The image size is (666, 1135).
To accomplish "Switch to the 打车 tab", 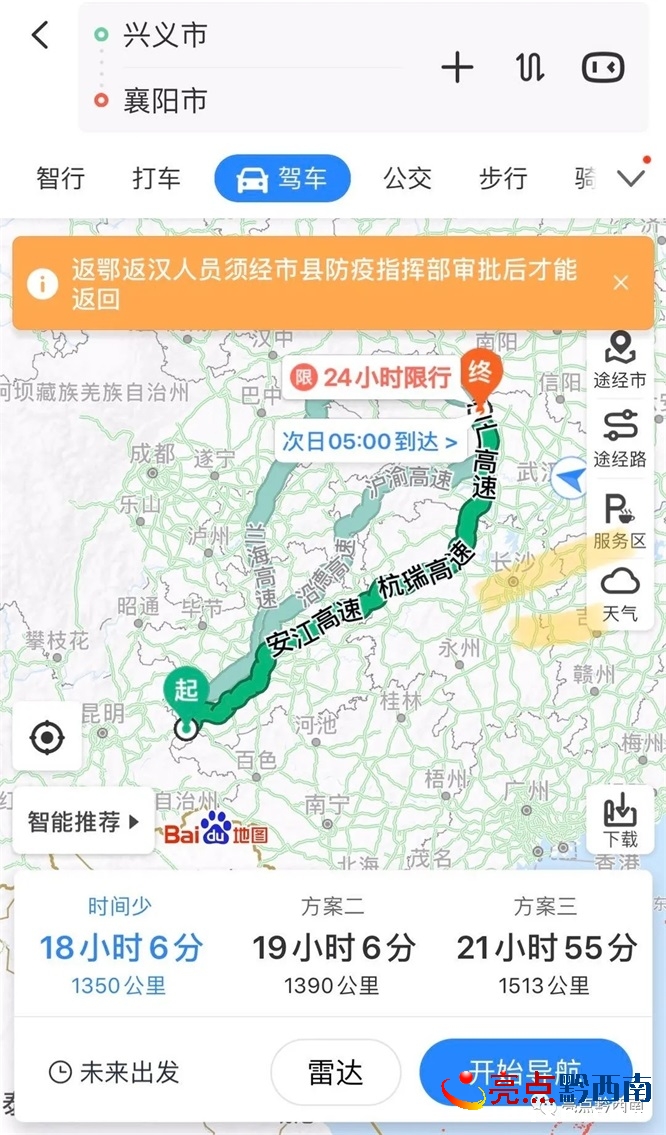I will click(157, 179).
